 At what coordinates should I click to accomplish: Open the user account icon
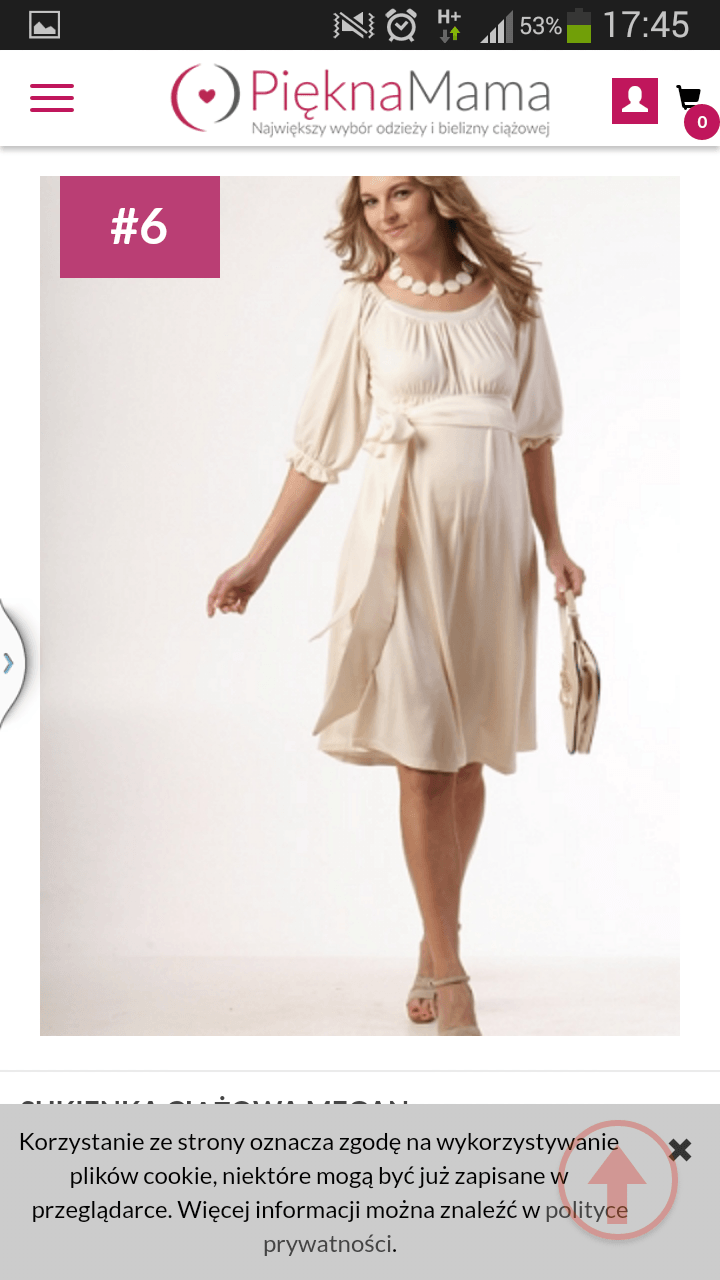pos(635,100)
